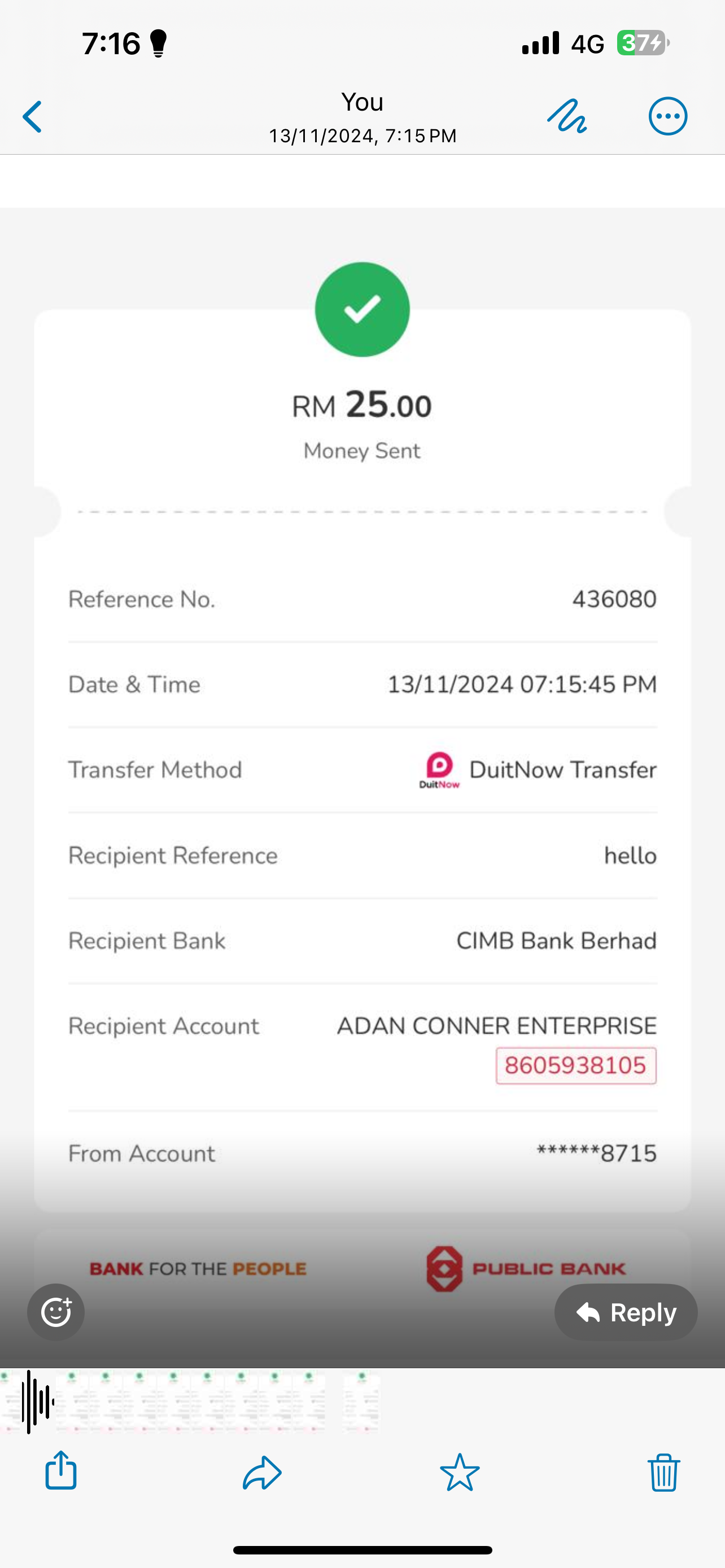This screenshot has width=725, height=1568.
Task: Go back to the chat
Action: 33,116
